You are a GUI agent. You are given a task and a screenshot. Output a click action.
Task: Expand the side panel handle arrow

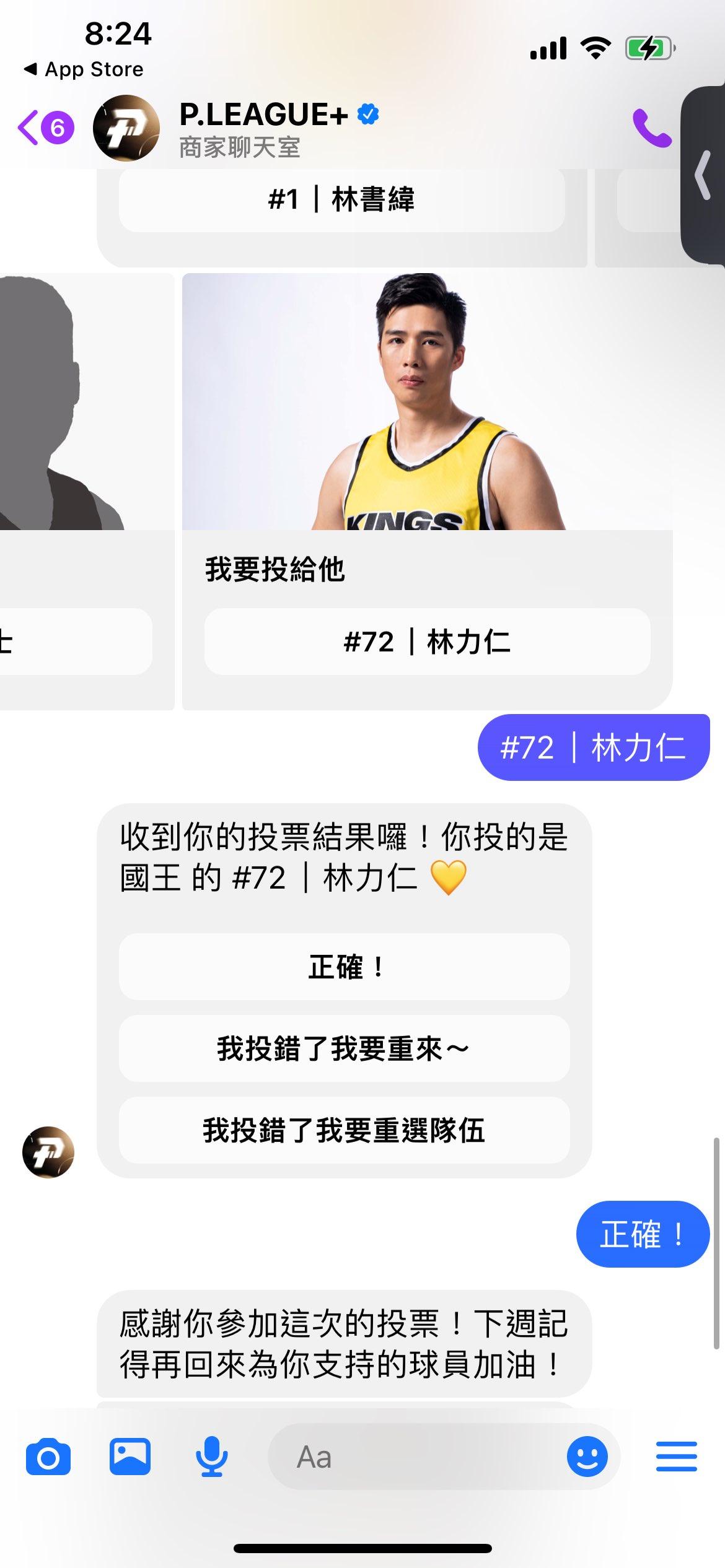tap(703, 175)
